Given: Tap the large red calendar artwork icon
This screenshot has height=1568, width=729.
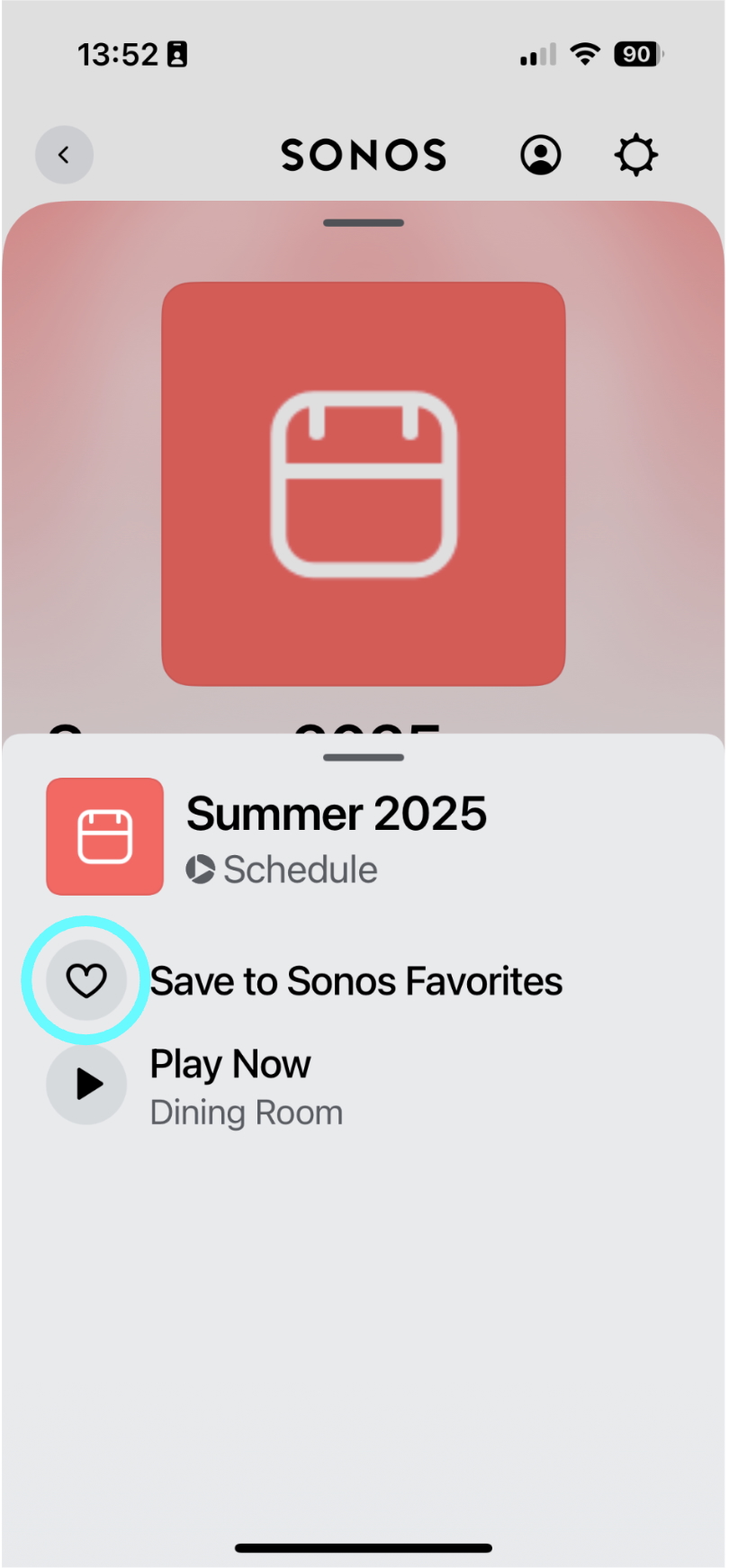Looking at the screenshot, I should [x=363, y=483].
